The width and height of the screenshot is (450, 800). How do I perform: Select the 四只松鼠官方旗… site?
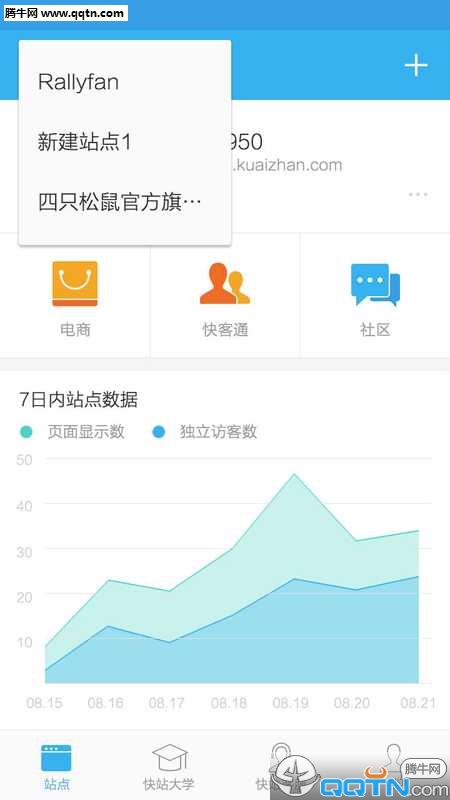pyautogui.click(x=124, y=202)
